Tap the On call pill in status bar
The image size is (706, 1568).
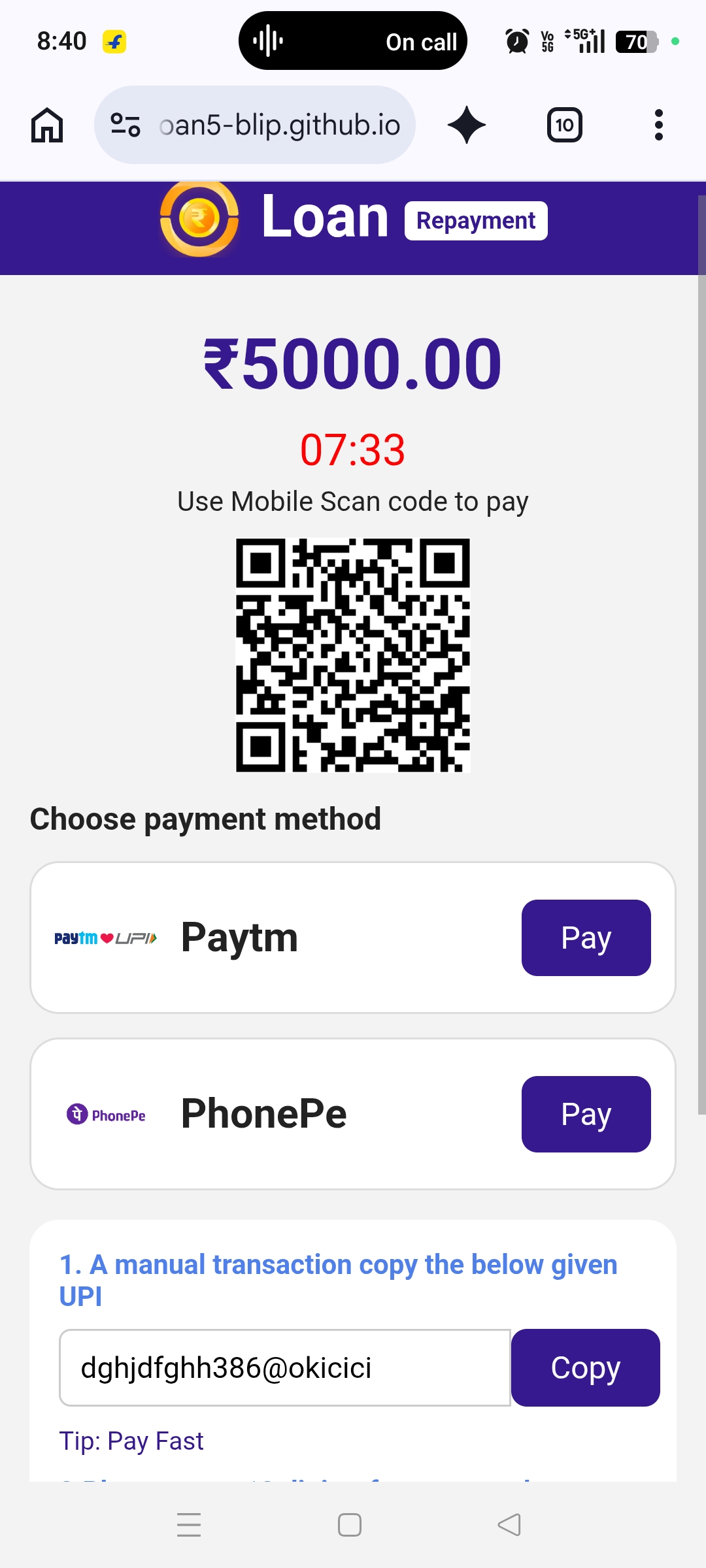click(x=353, y=41)
